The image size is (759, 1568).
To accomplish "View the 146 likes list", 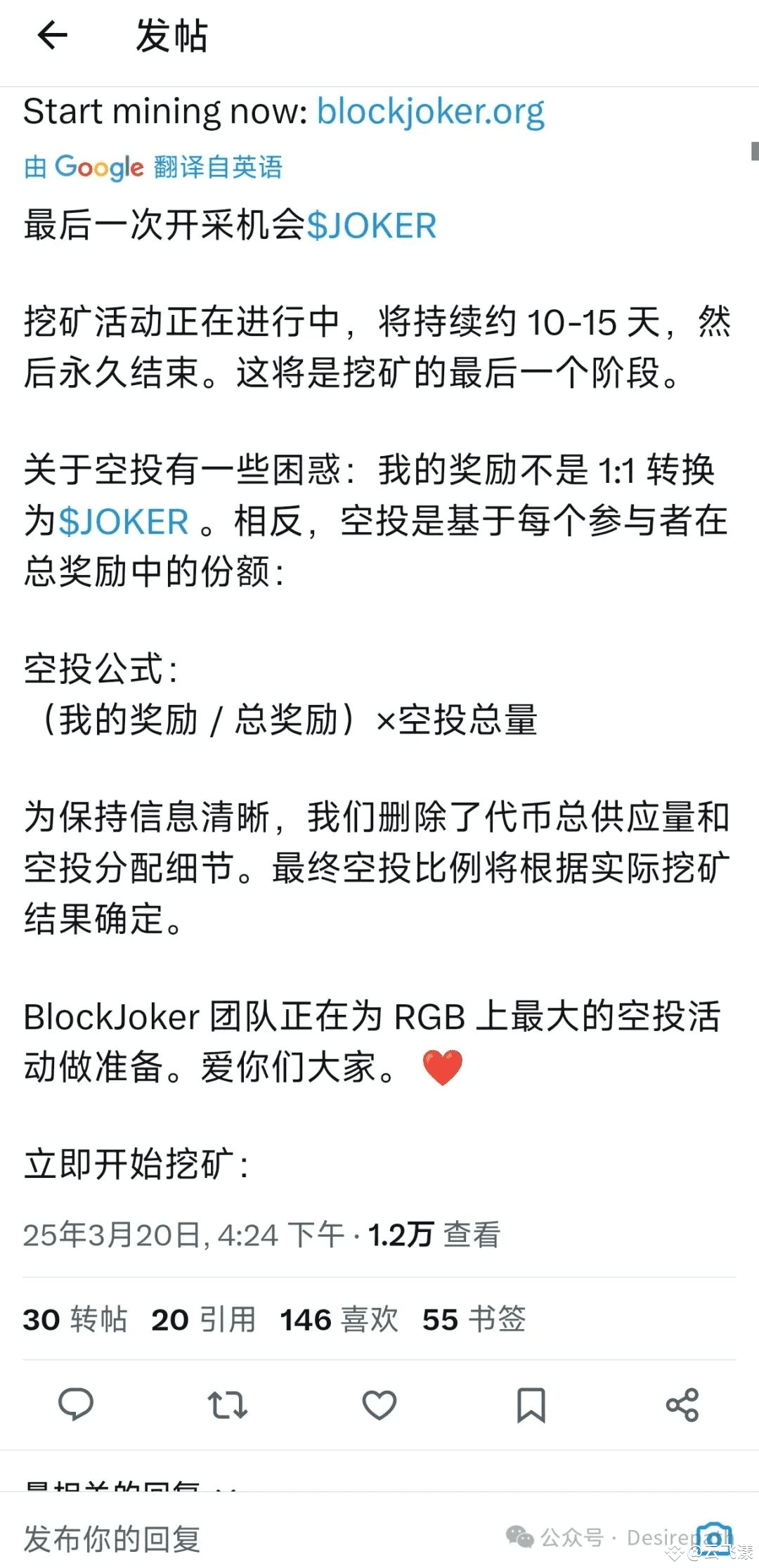I will tap(339, 1319).
